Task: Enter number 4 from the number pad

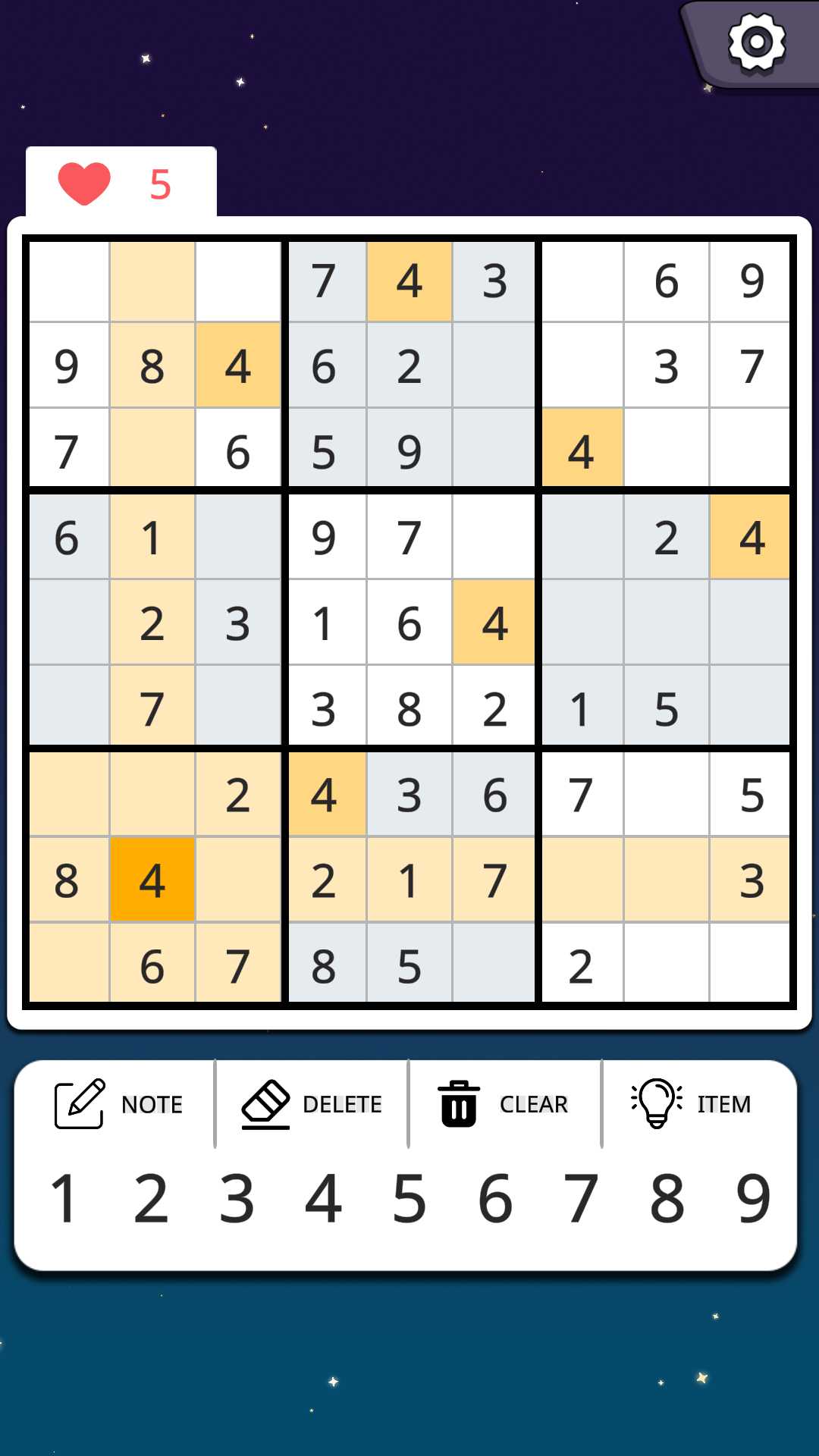Action: click(323, 1199)
